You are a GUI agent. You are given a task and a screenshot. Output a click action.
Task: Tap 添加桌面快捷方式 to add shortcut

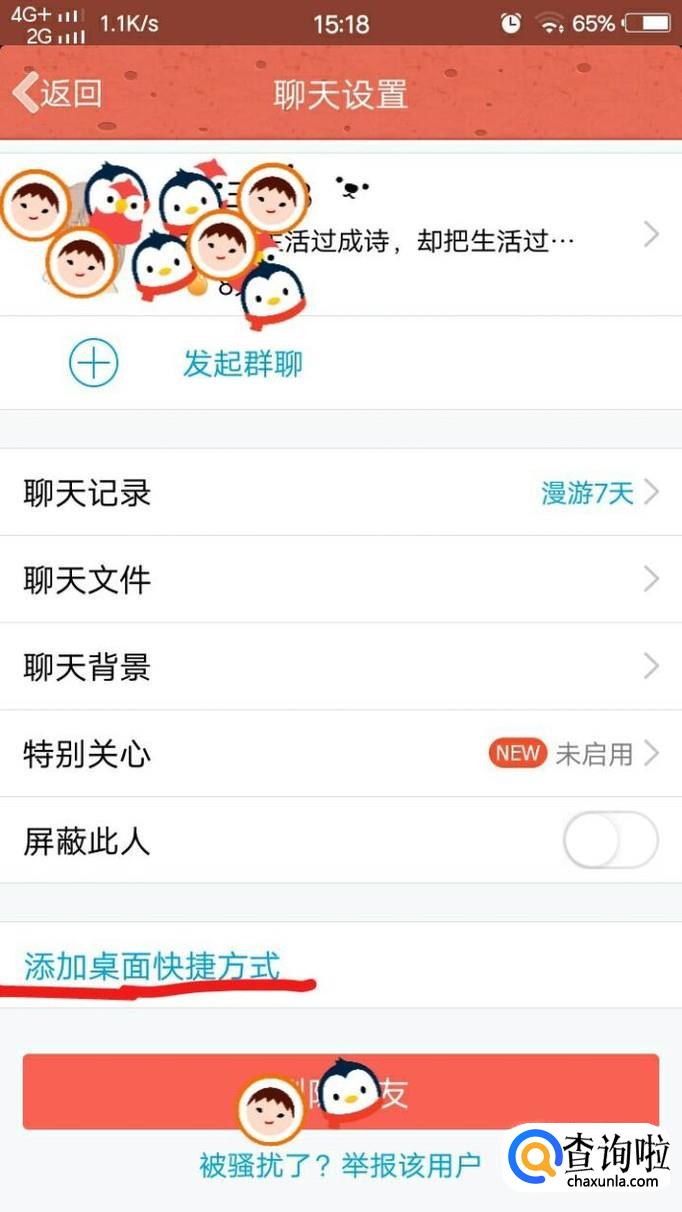152,966
